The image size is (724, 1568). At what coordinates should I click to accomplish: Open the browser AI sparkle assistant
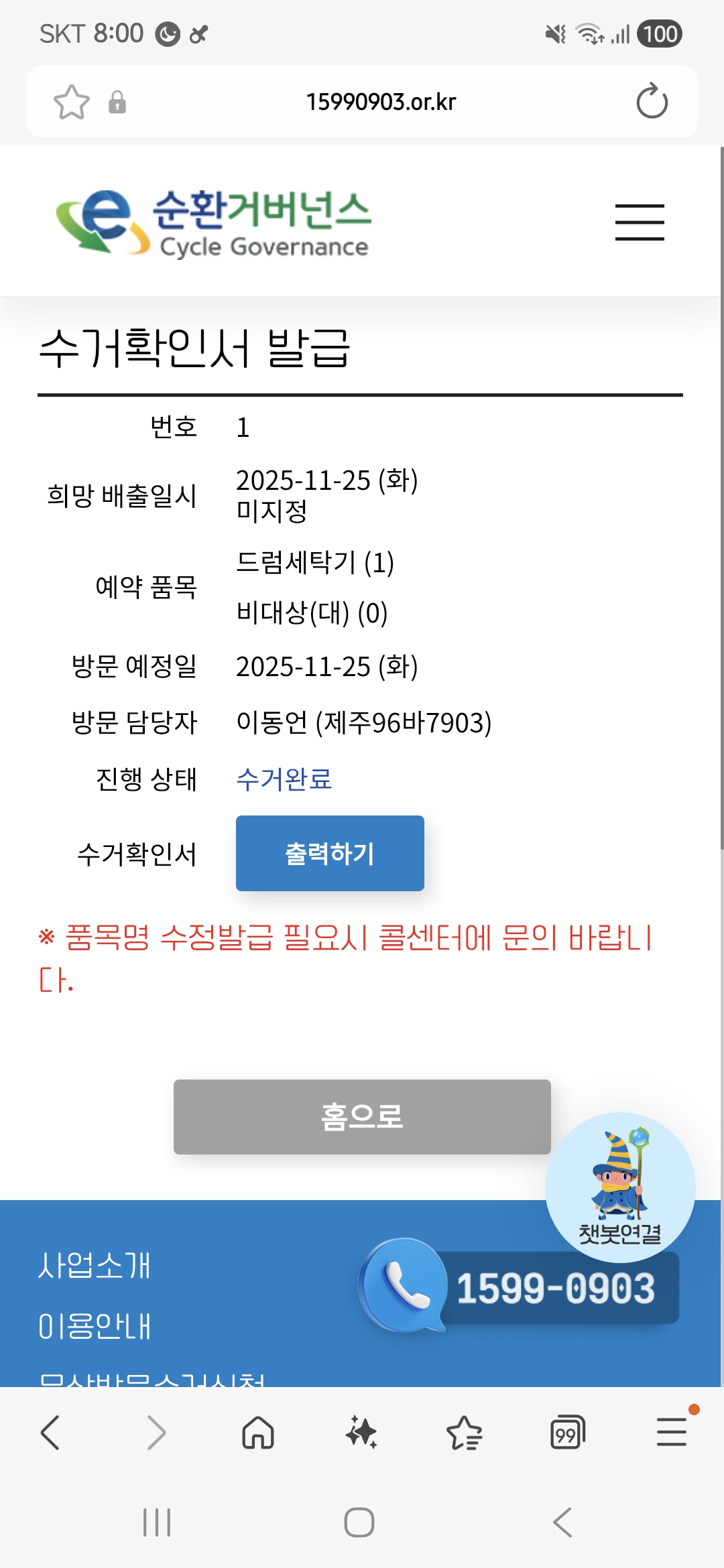361,1433
